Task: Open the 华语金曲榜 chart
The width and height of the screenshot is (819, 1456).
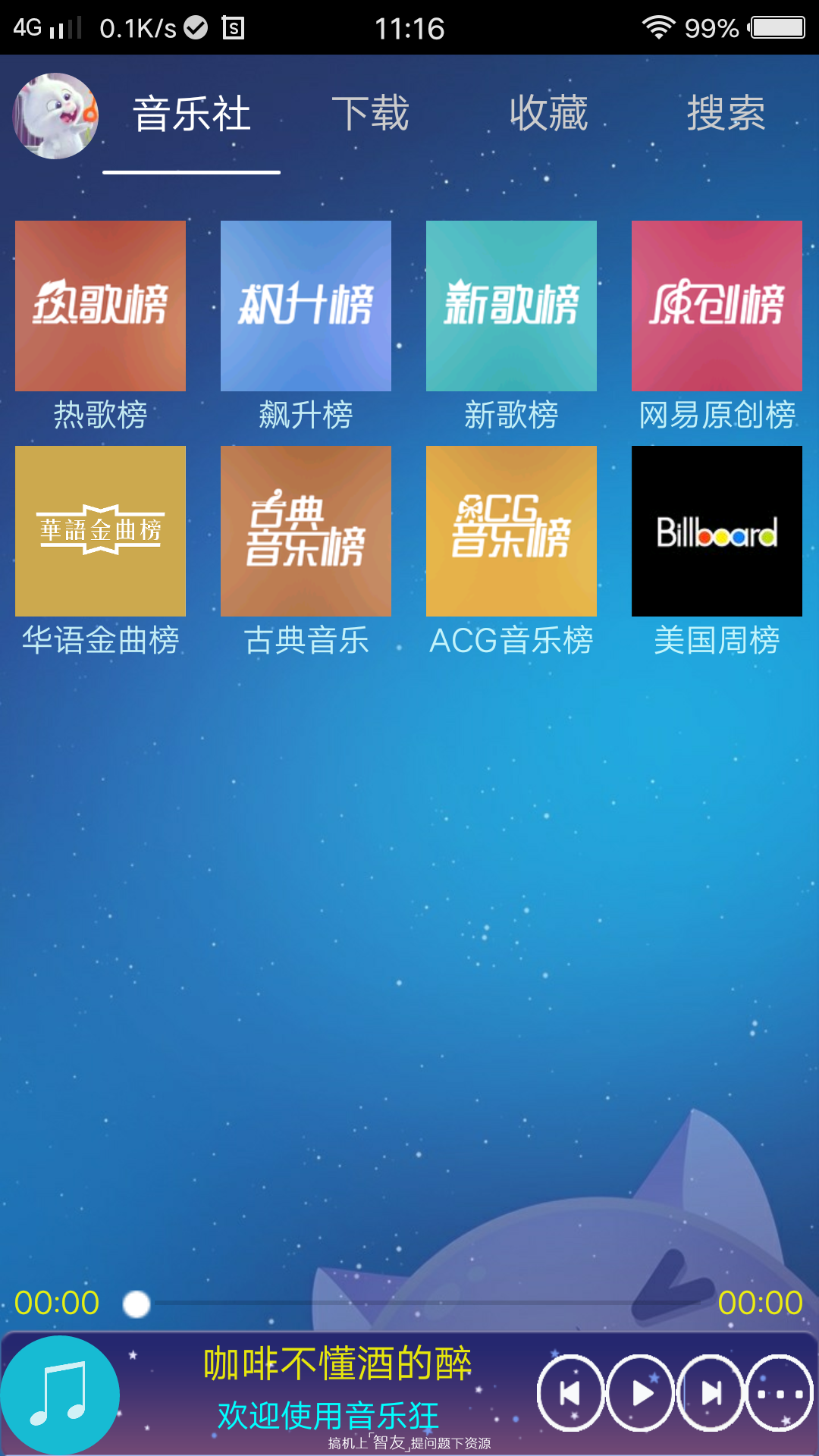Action: 100,531
